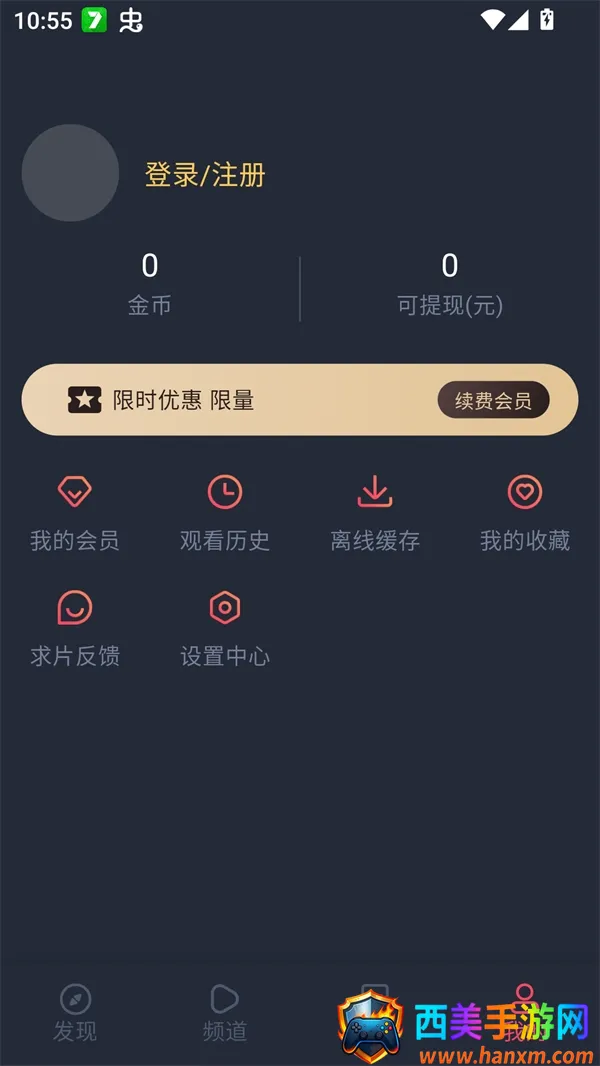Open 求片反馈 feedback

75,629
